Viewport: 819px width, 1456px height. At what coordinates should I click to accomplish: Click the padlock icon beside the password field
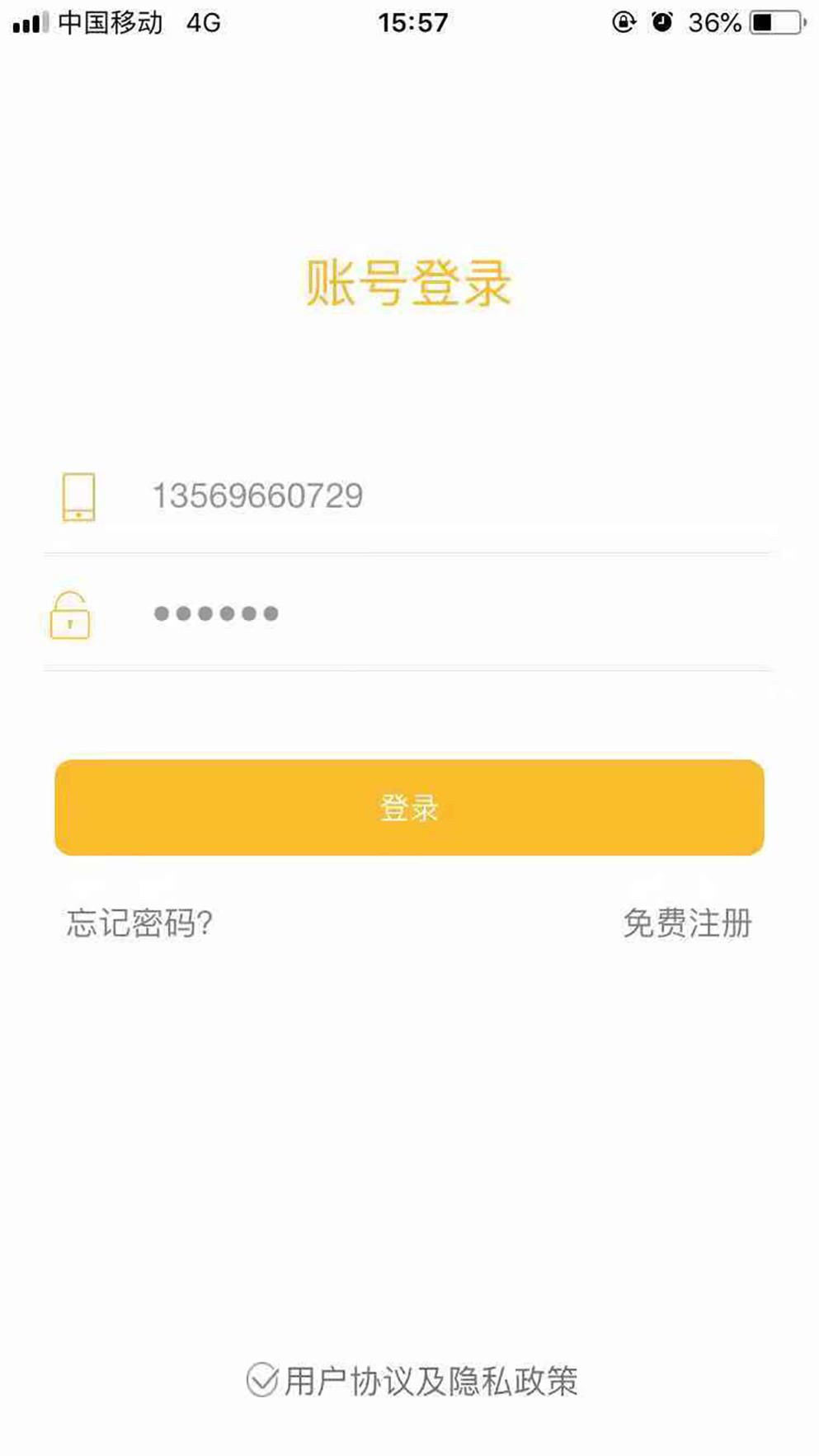pos(69,616)
